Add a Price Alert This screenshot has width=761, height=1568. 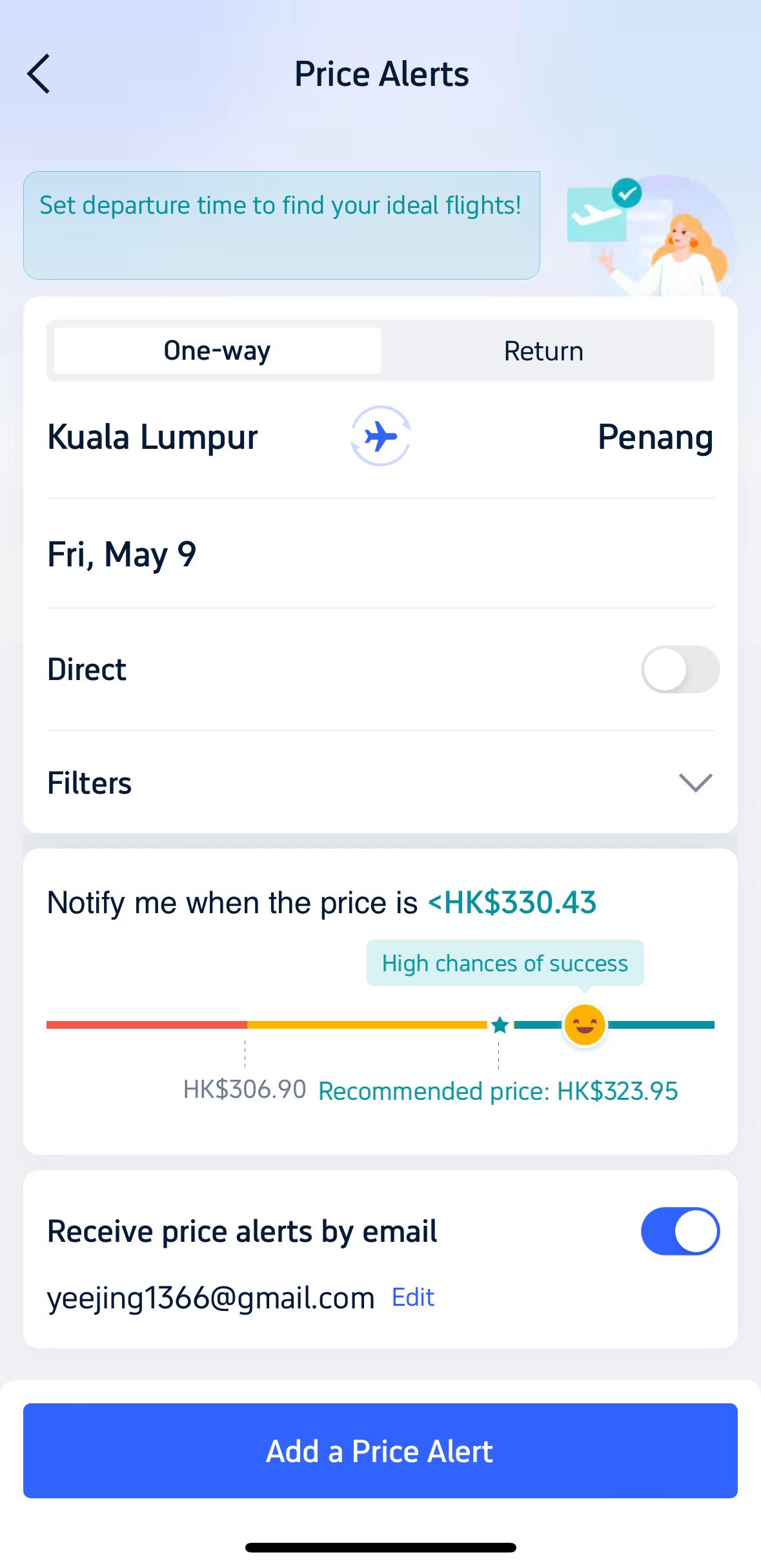(x=380, y=1451)
